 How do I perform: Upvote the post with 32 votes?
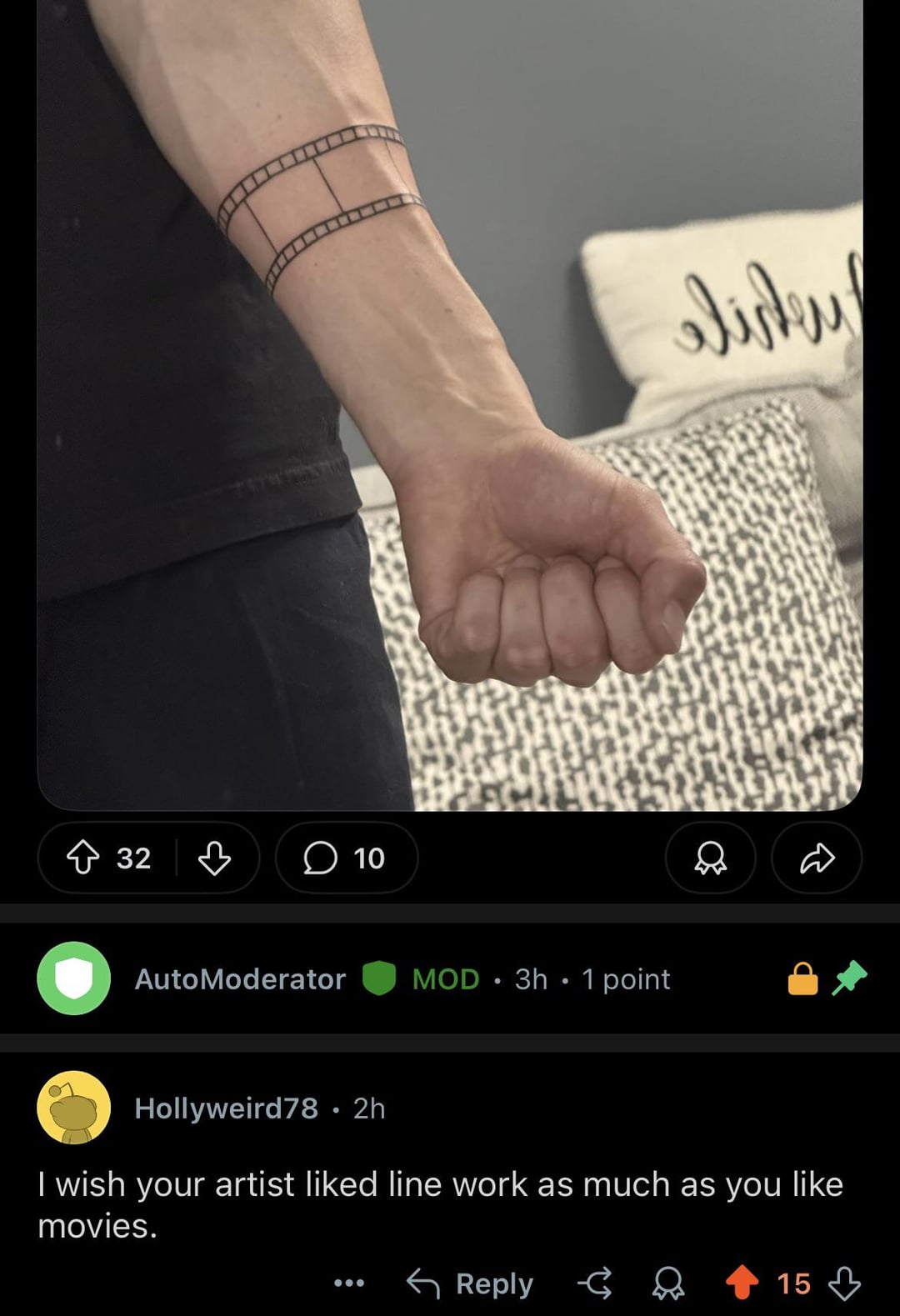click(x=83, y=858)
